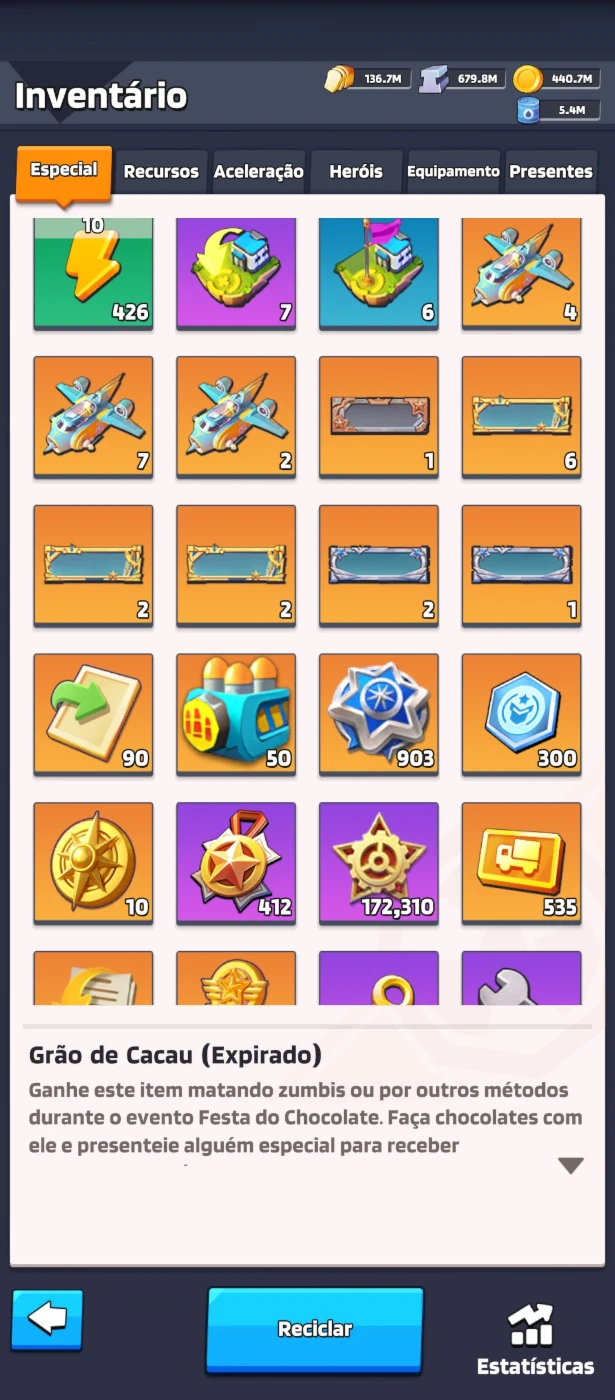The image size is (615, 1400).
Task: Tap the green arrow document item with 90
Action: [93, 714]
